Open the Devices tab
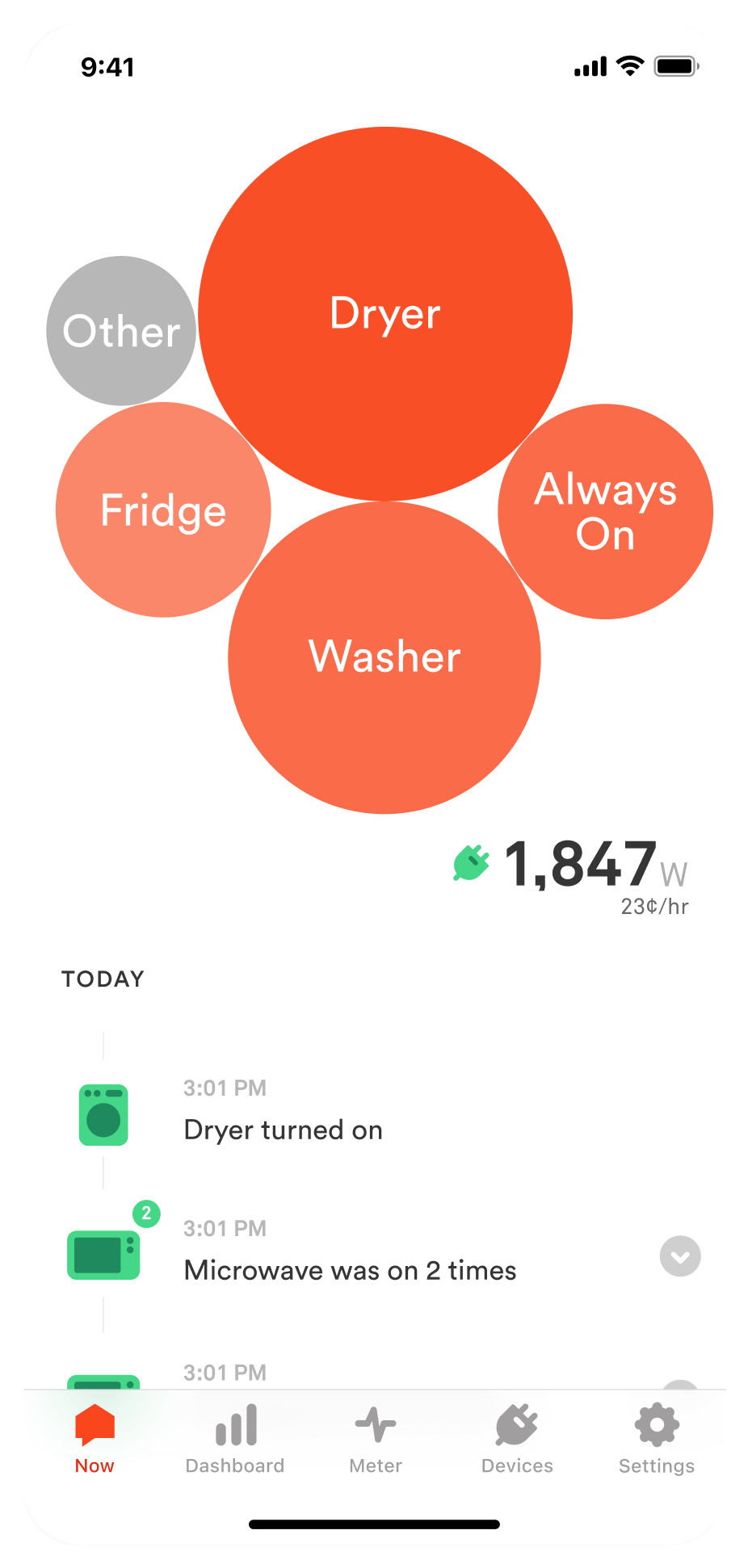The image size is (748, 1568). tap(517, 1440)
